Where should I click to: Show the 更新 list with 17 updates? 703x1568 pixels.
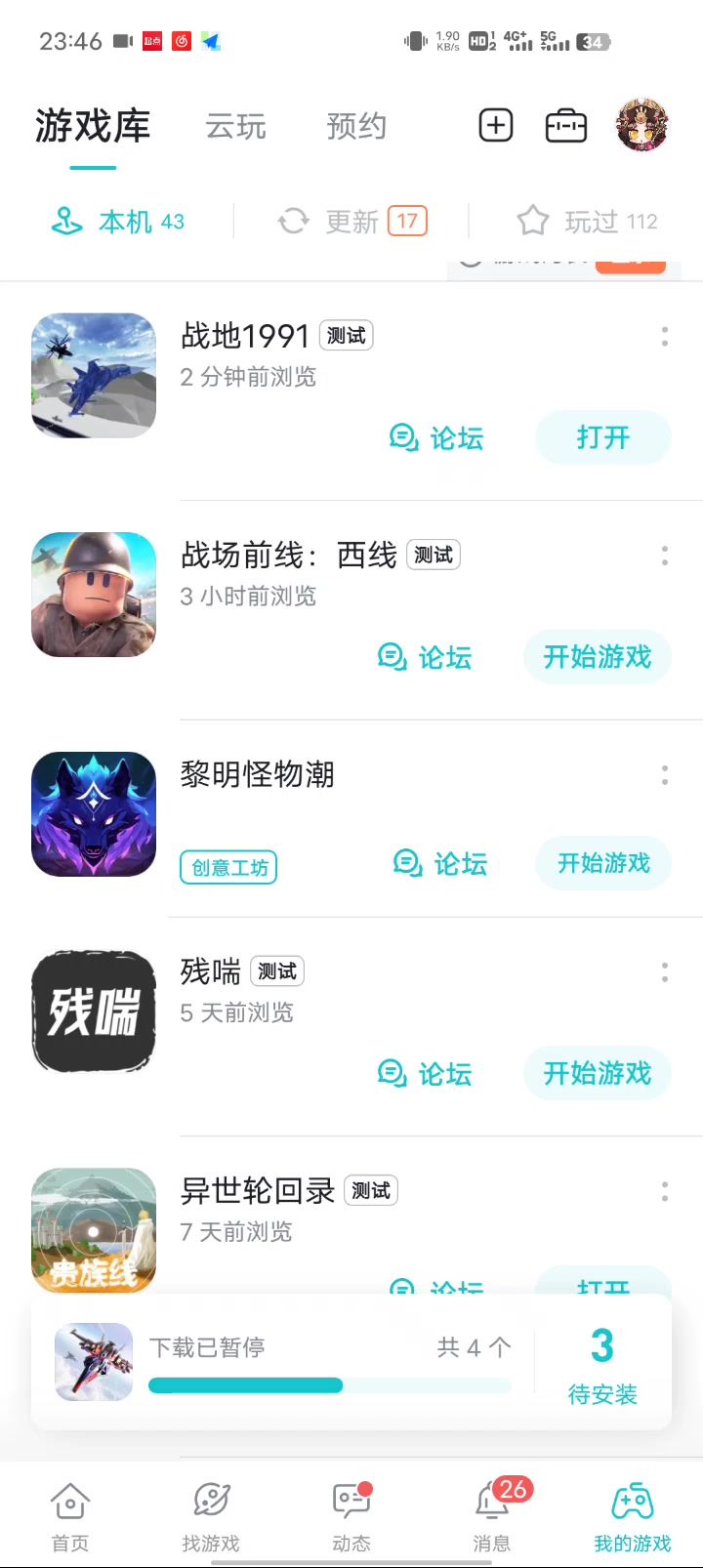pyautogui.click(x=352, y=222)
